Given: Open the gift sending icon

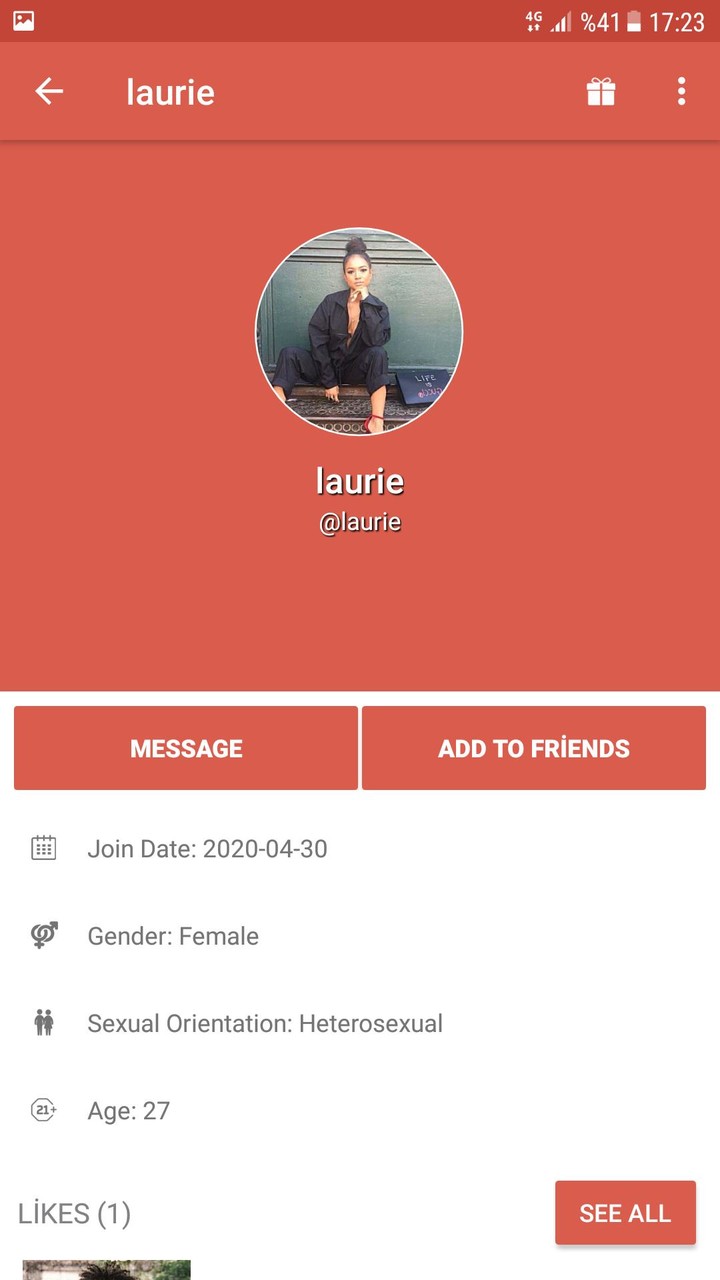Looking at the screenshot, I should click(x=600, y=91).
